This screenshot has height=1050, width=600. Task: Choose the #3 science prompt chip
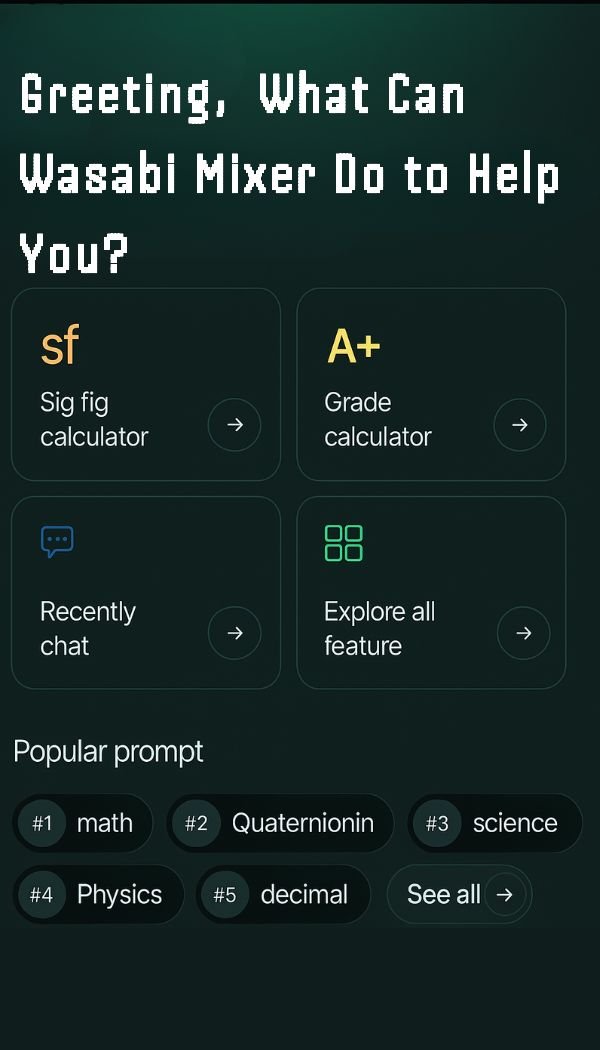coord(494,823)
